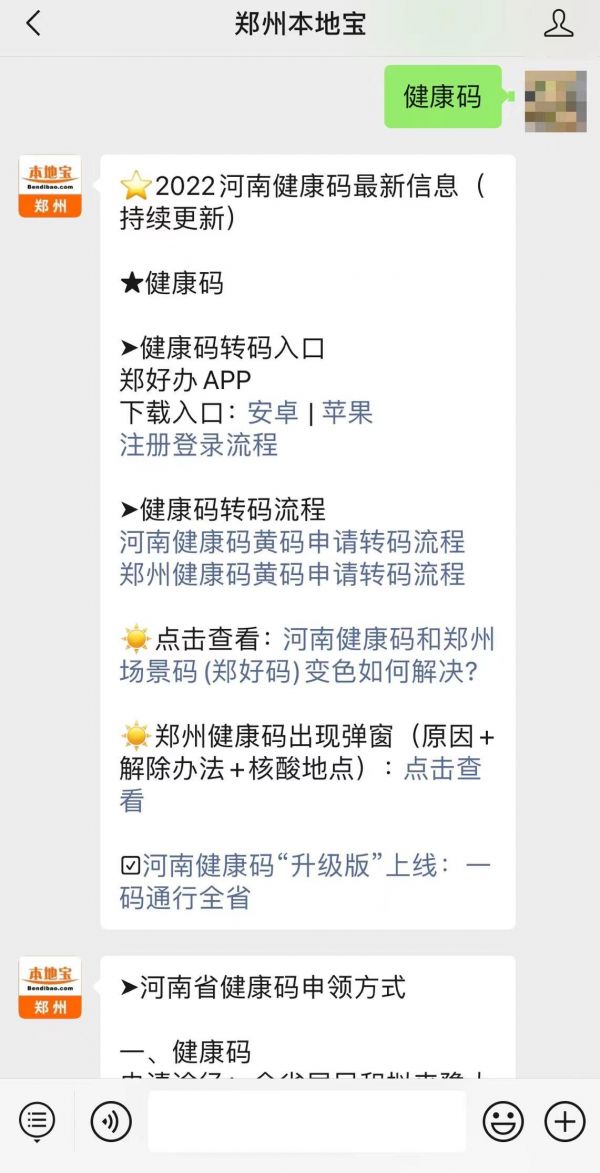Image resolution: width=600 pixels, height=1173 pixels.
Task: Focus the message input field
Action: pos(306,1122)
